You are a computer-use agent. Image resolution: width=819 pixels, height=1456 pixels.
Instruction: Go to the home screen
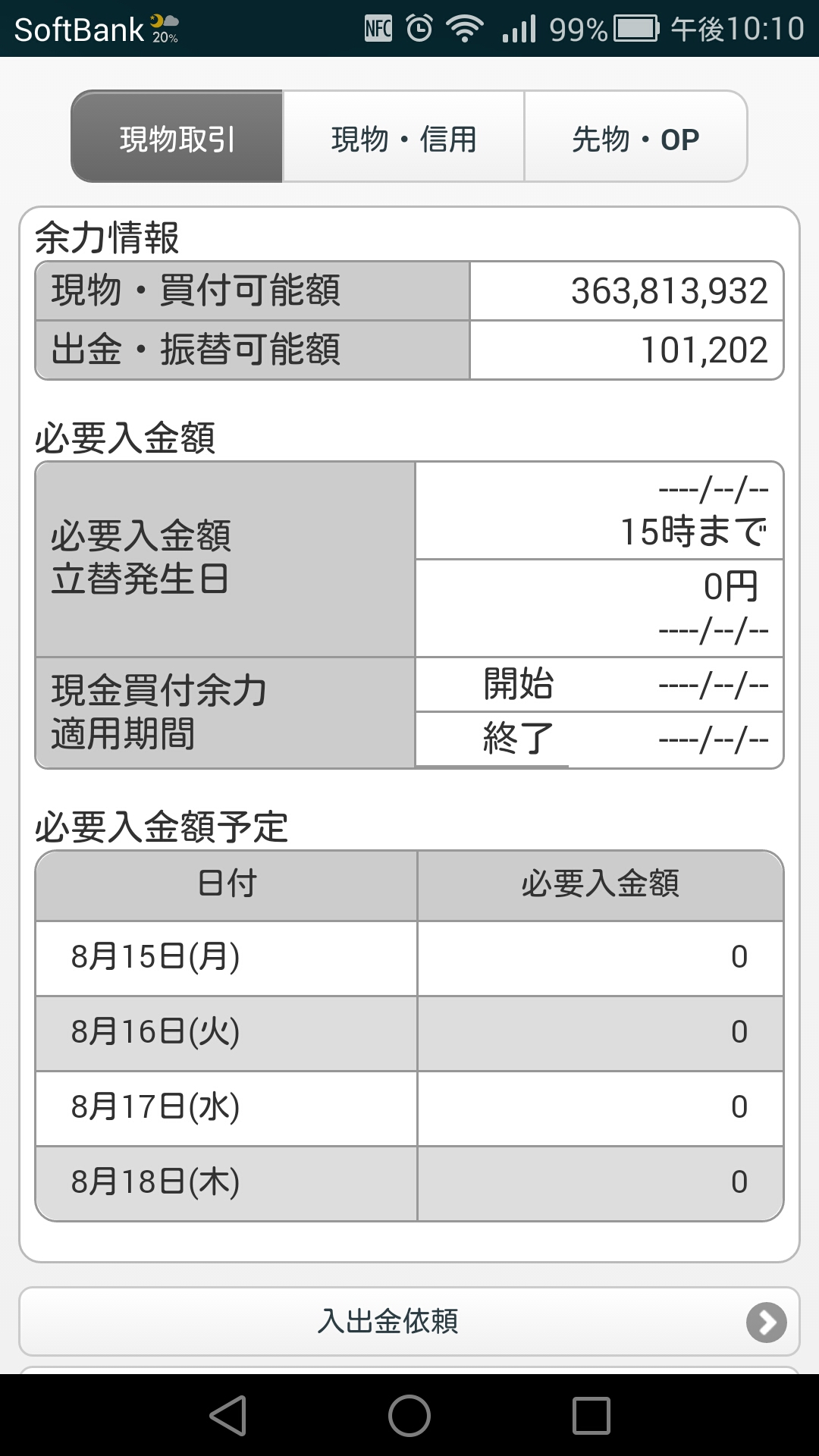tap(409, 1415)
